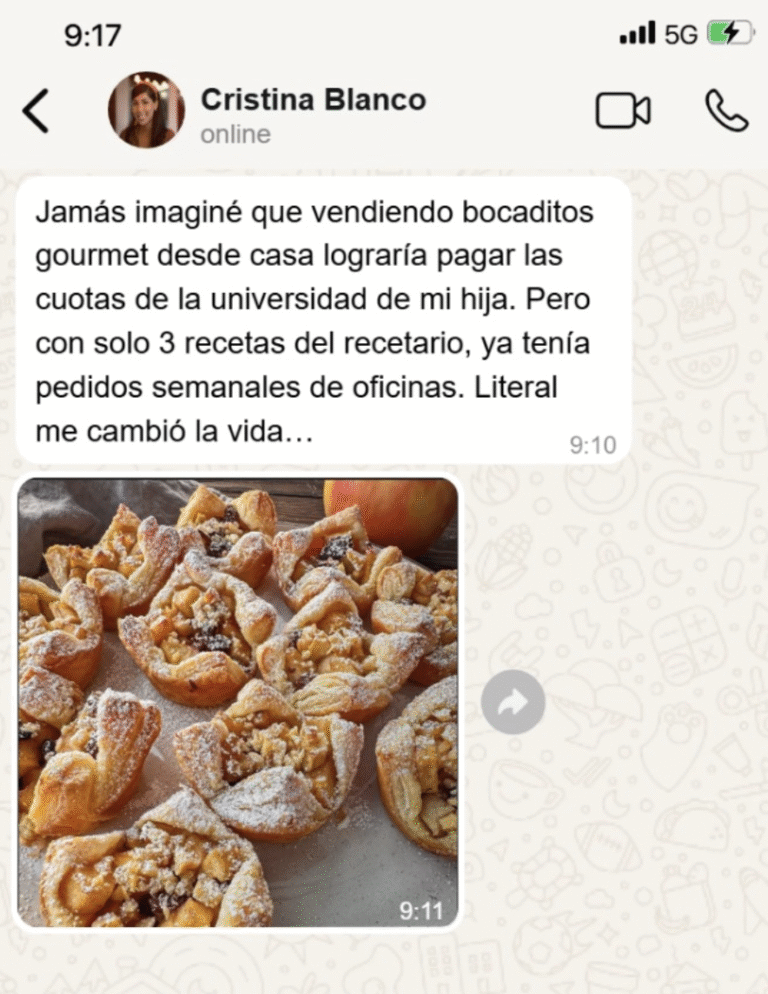Image resolution: width=768 pixels, height=994 pixels.
Task: Start a voice call with Cristina Blanco
Action: [726, 110]
